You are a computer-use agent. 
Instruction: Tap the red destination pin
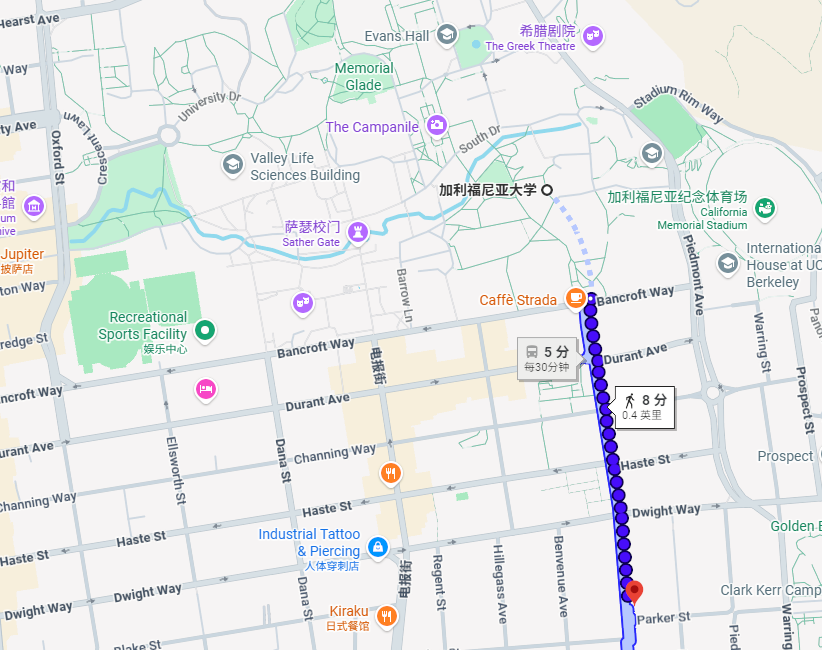click(x=634, y=591)
